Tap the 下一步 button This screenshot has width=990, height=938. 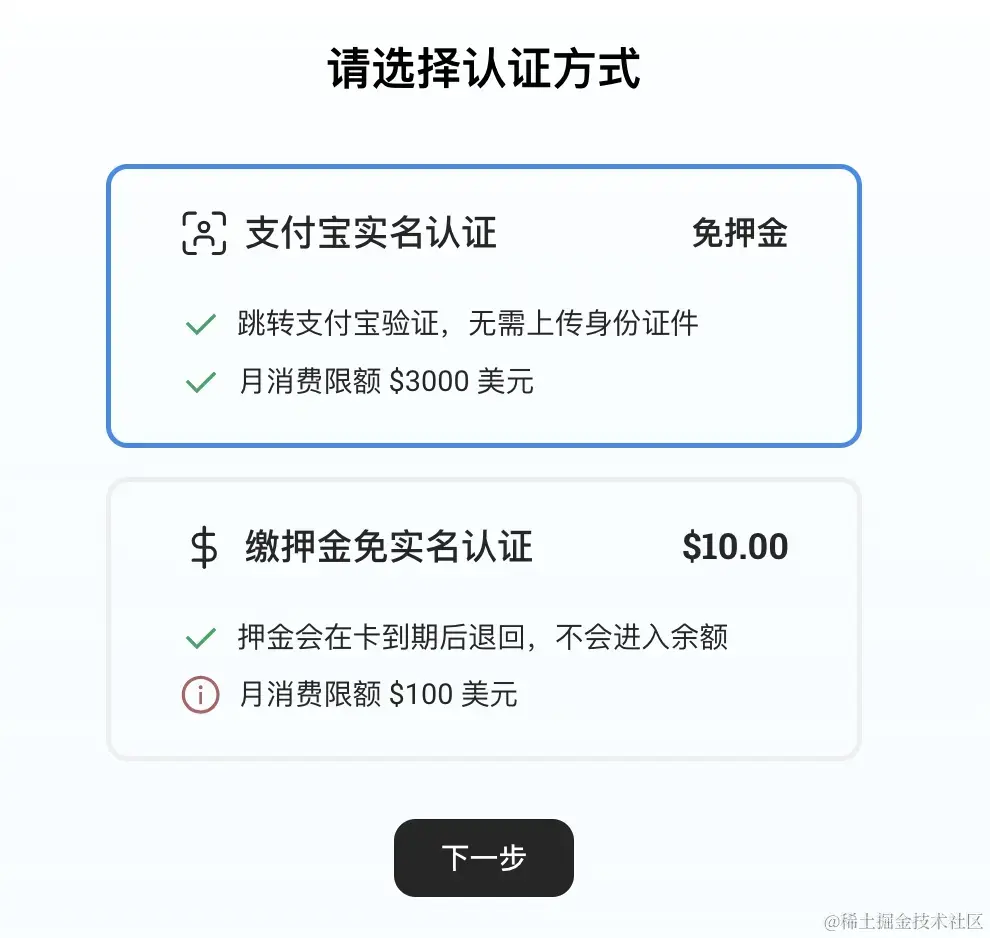[484, 858]
